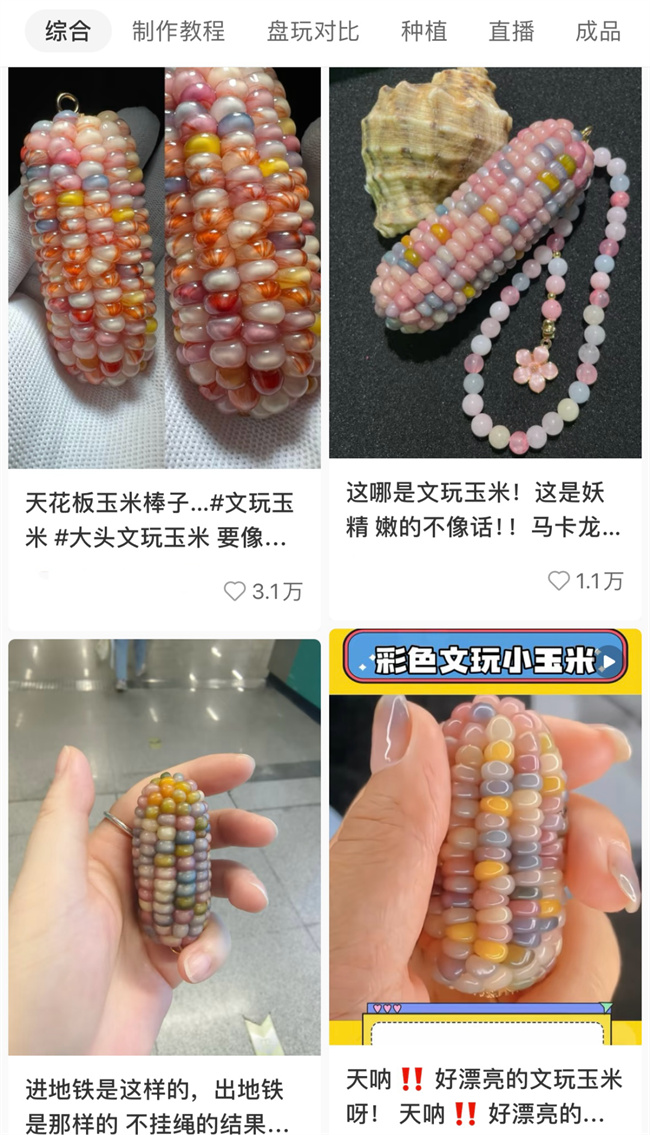Switch to the 直播 tab
Viewport: 650px width, 1135px height.
pos(511,31)
